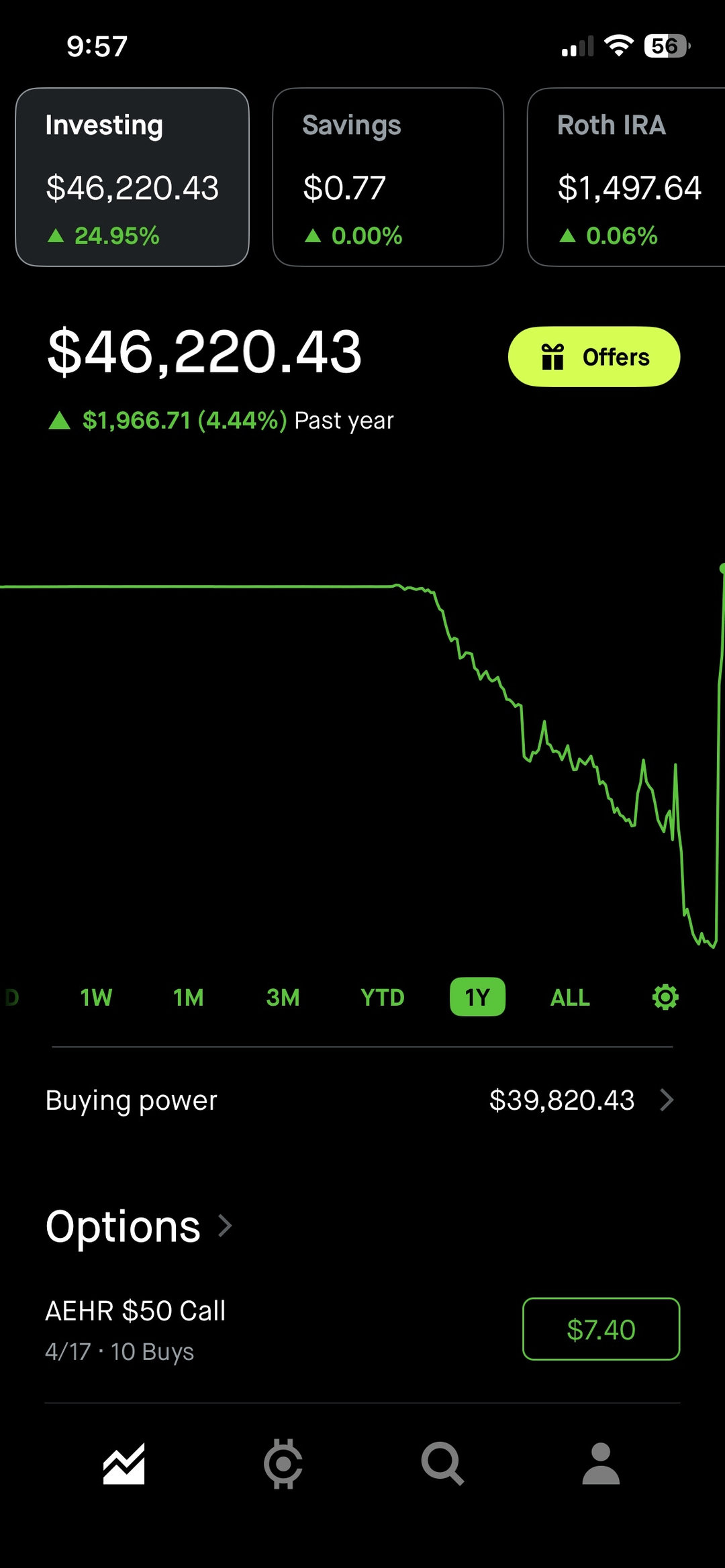Show the 1W chart range
Image resolution: width=725 pixels, height=1568 pixels.
click(96, 998)
